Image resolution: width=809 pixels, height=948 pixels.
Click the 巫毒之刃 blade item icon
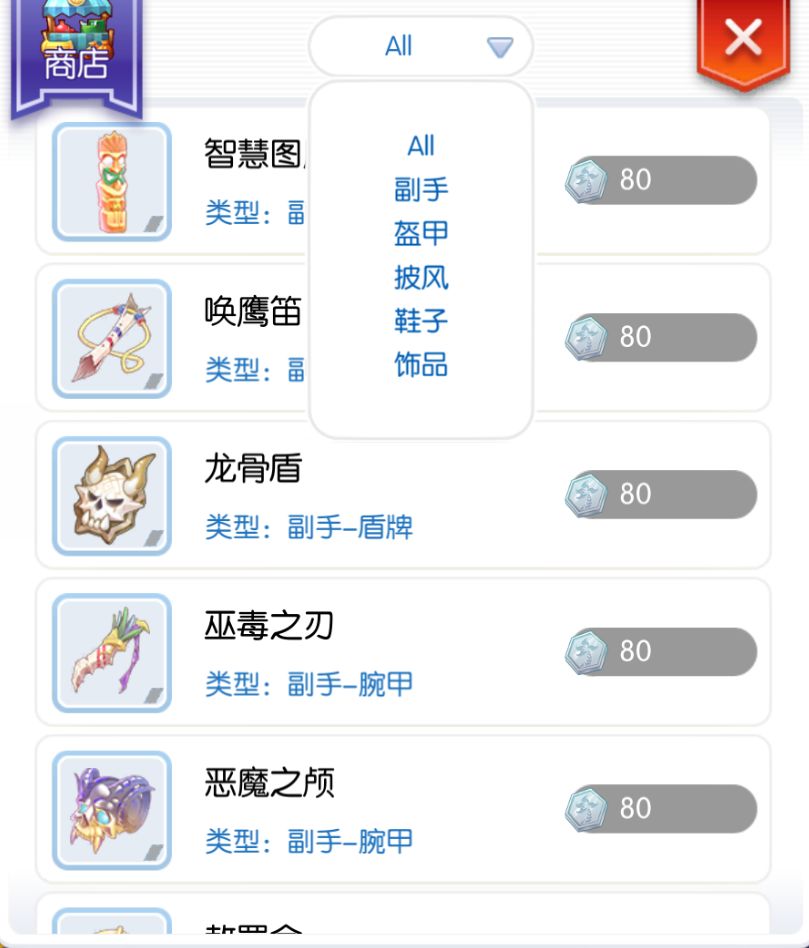pyautogui.click(x=111, y=651)
